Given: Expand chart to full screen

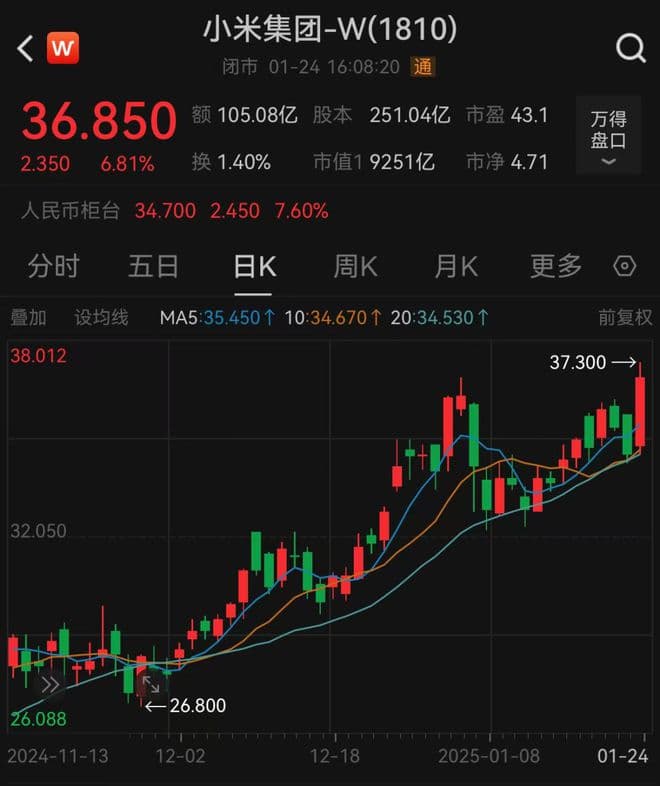Looking at the screenshot, I should (150, 685).
